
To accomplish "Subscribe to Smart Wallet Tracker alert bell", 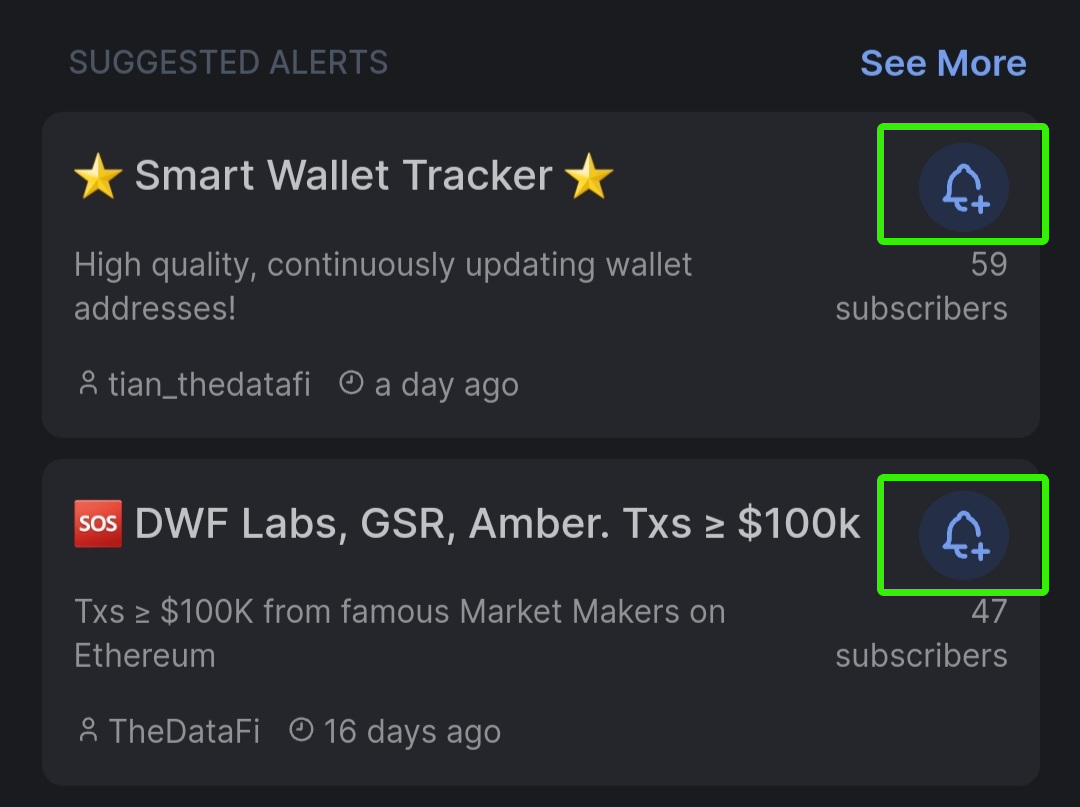I will [x=963, y=187].
